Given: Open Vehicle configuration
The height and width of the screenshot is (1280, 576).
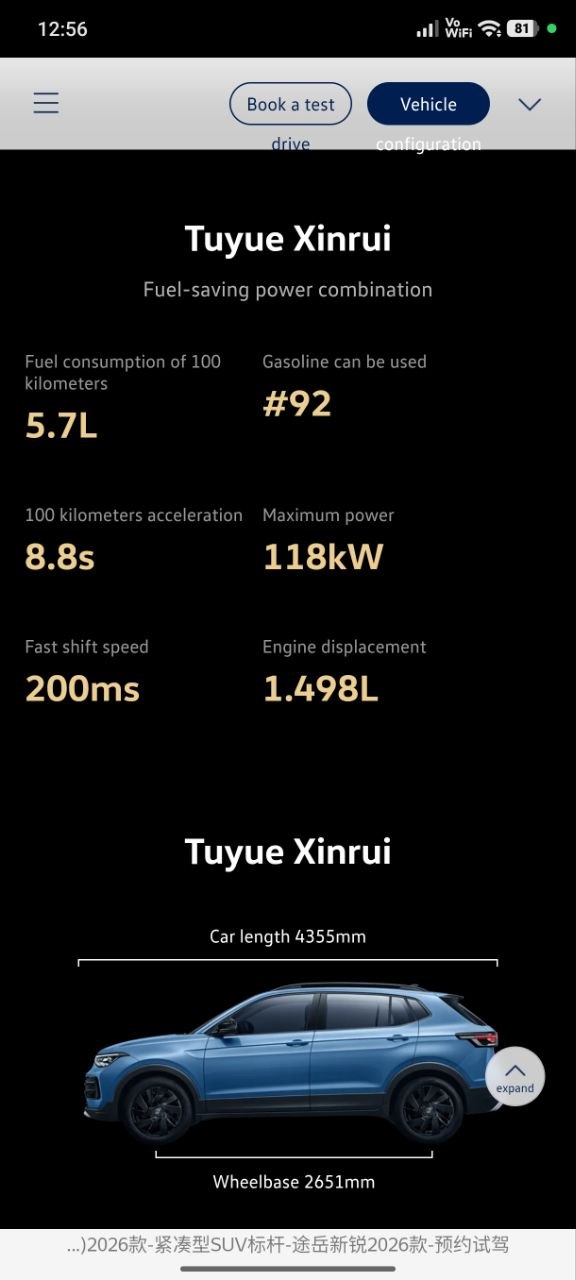Looking at the screenshot, I should point(428,104).
